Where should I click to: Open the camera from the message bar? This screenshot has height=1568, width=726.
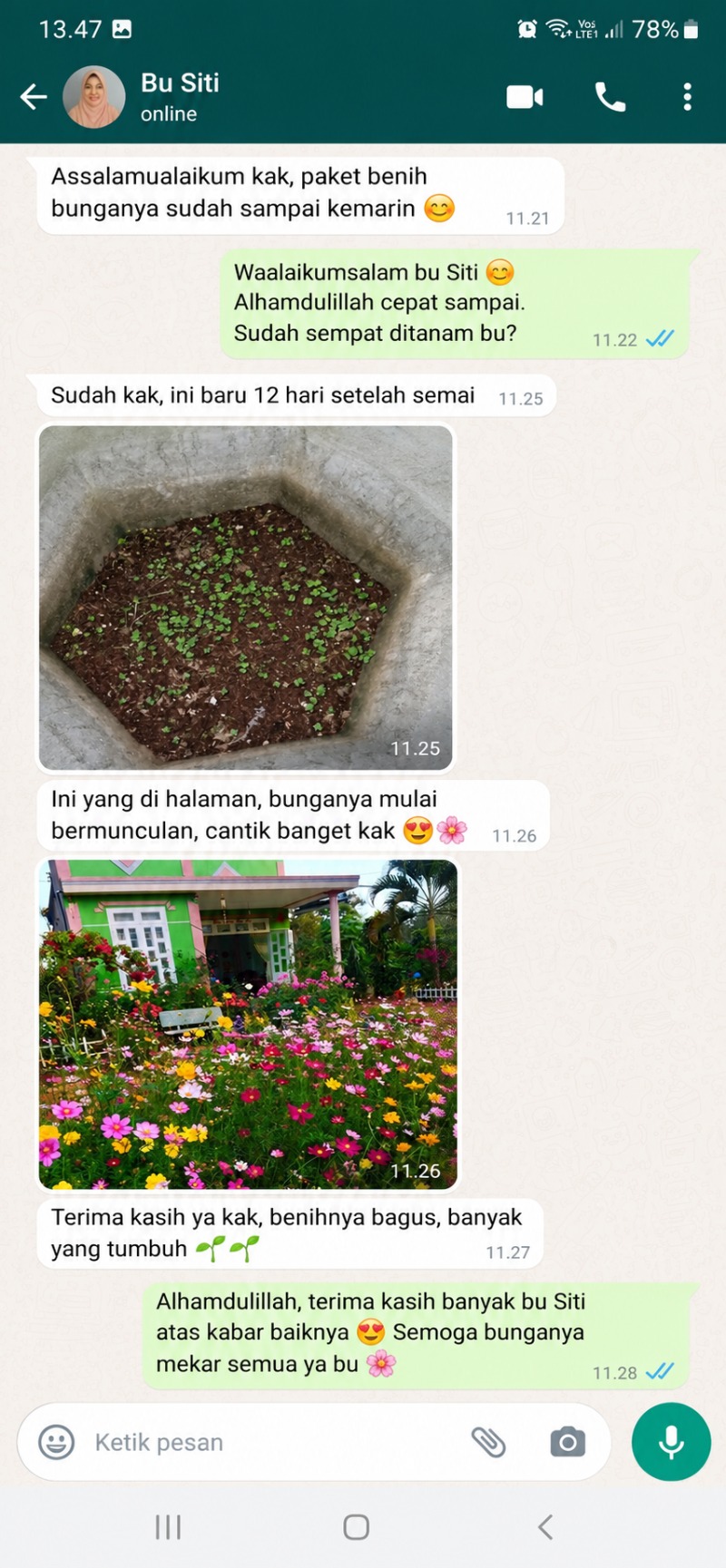[x=568, y=1441]
